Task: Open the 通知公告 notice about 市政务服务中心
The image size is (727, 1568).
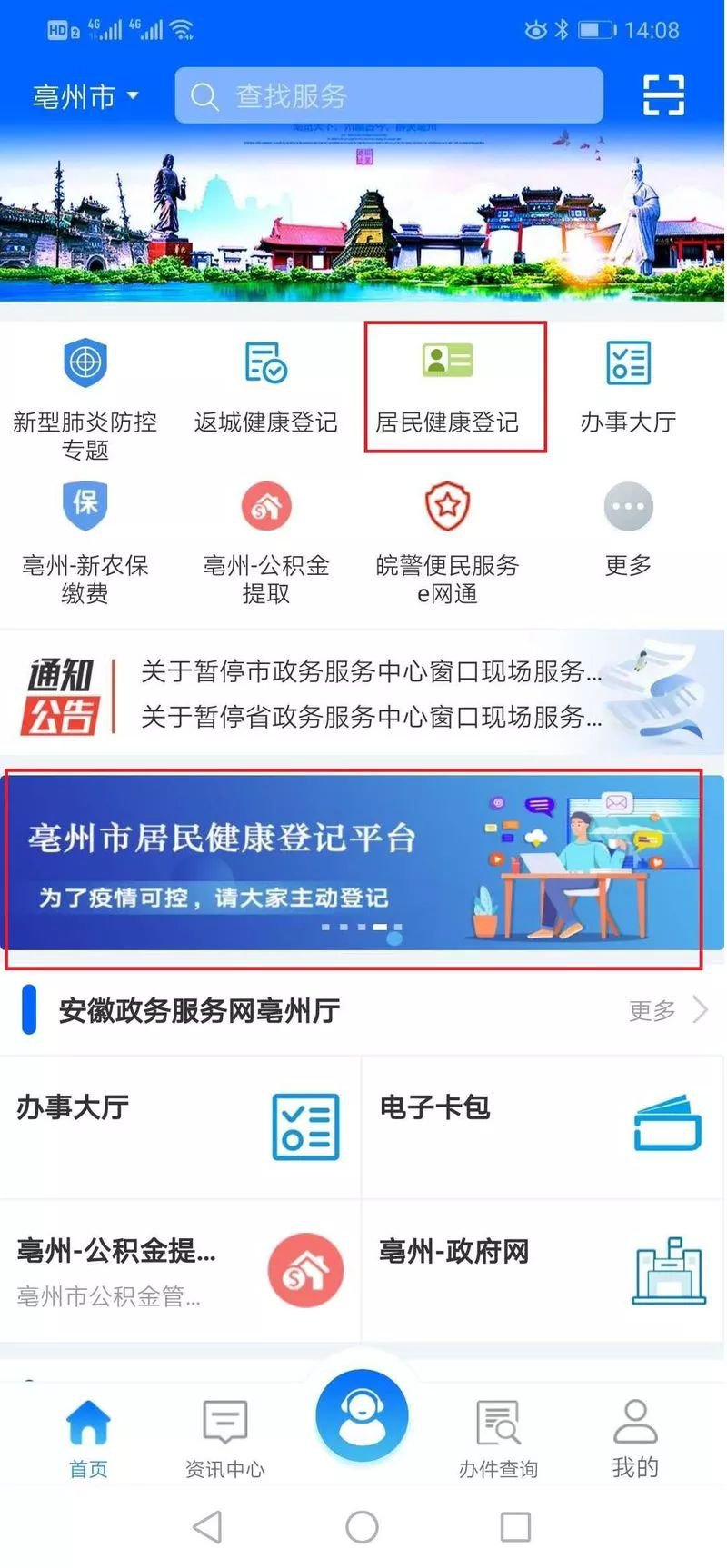Action: [x=371, y=671]
